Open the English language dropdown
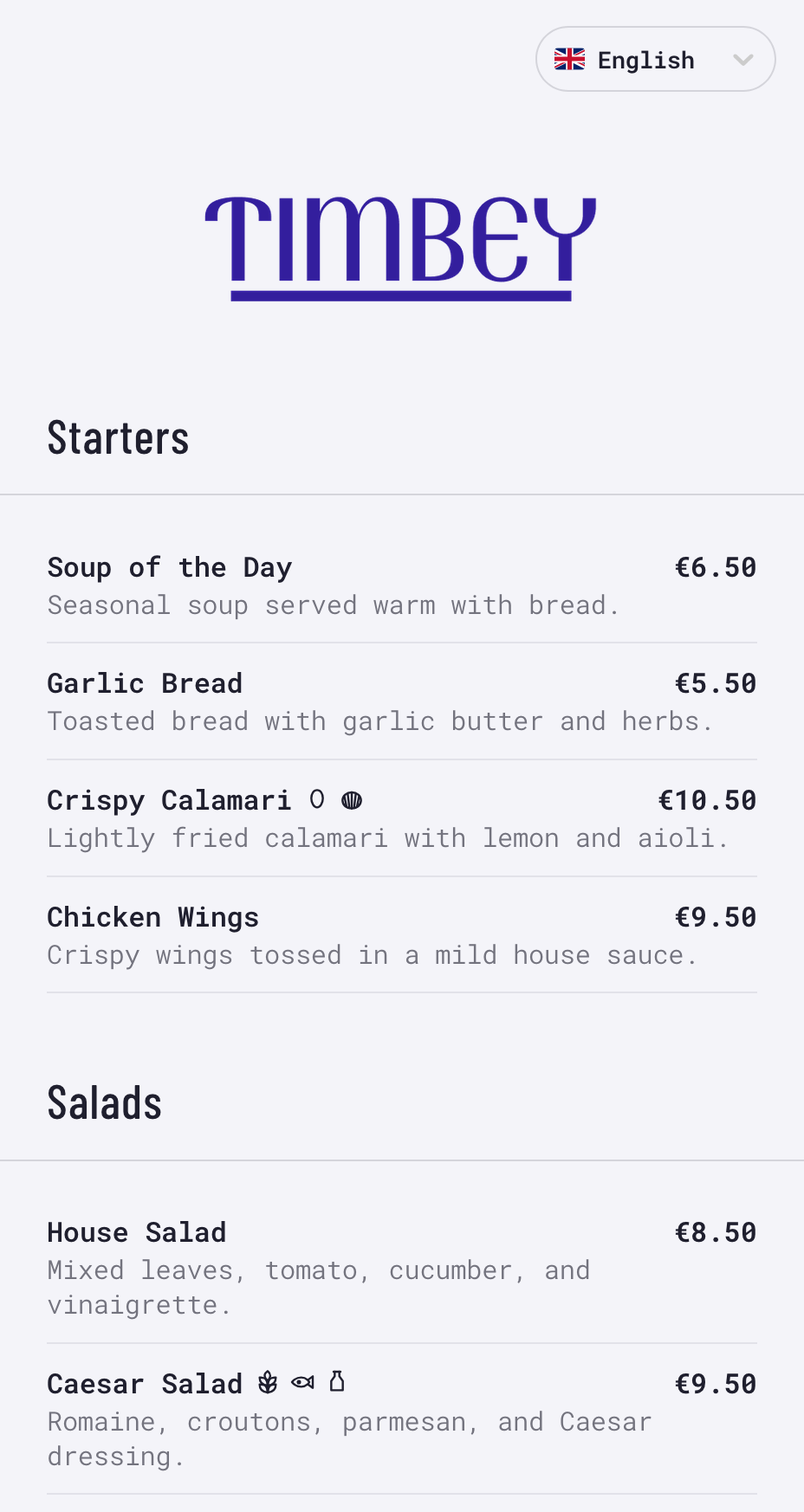The width and height of the screenshot is (804, 1512). [655, 60]
